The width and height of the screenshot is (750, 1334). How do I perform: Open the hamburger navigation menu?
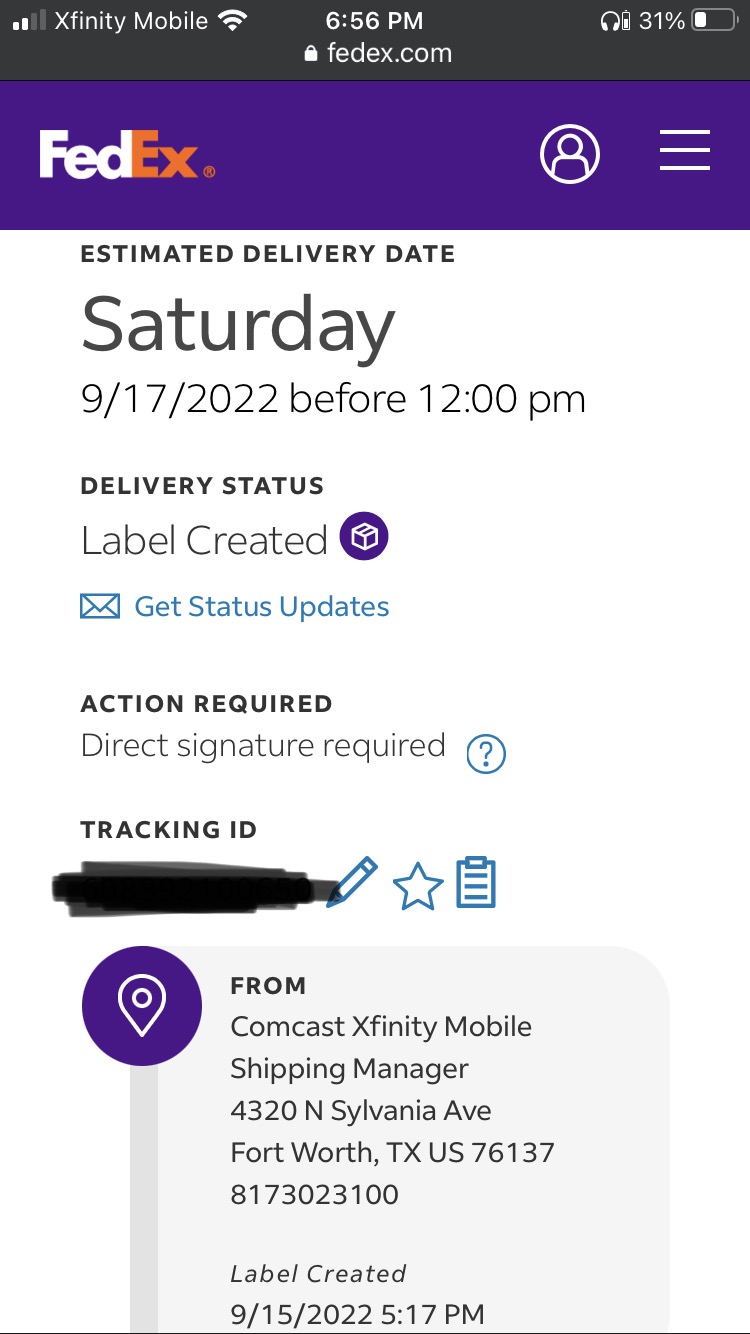pos(685,152)
